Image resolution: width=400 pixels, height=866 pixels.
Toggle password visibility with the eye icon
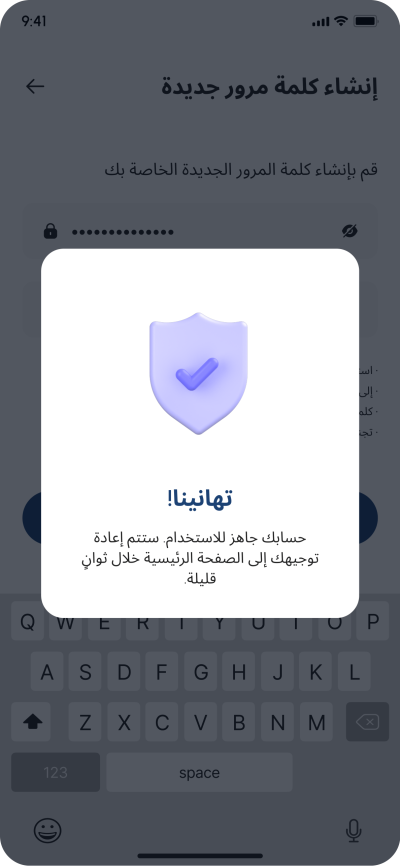[349, 231]
